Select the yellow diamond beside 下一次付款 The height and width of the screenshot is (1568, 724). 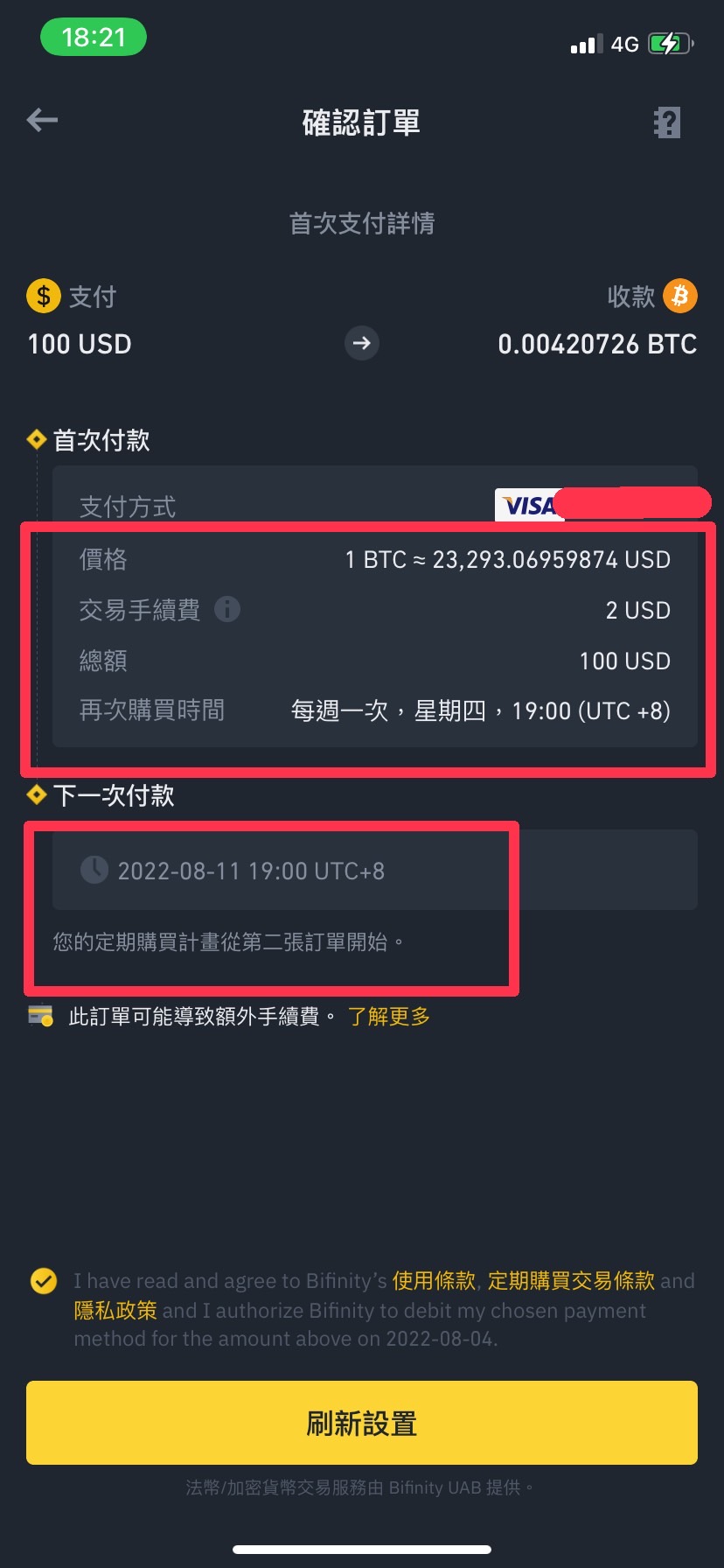pyautogui.click(x=36, y=794)
